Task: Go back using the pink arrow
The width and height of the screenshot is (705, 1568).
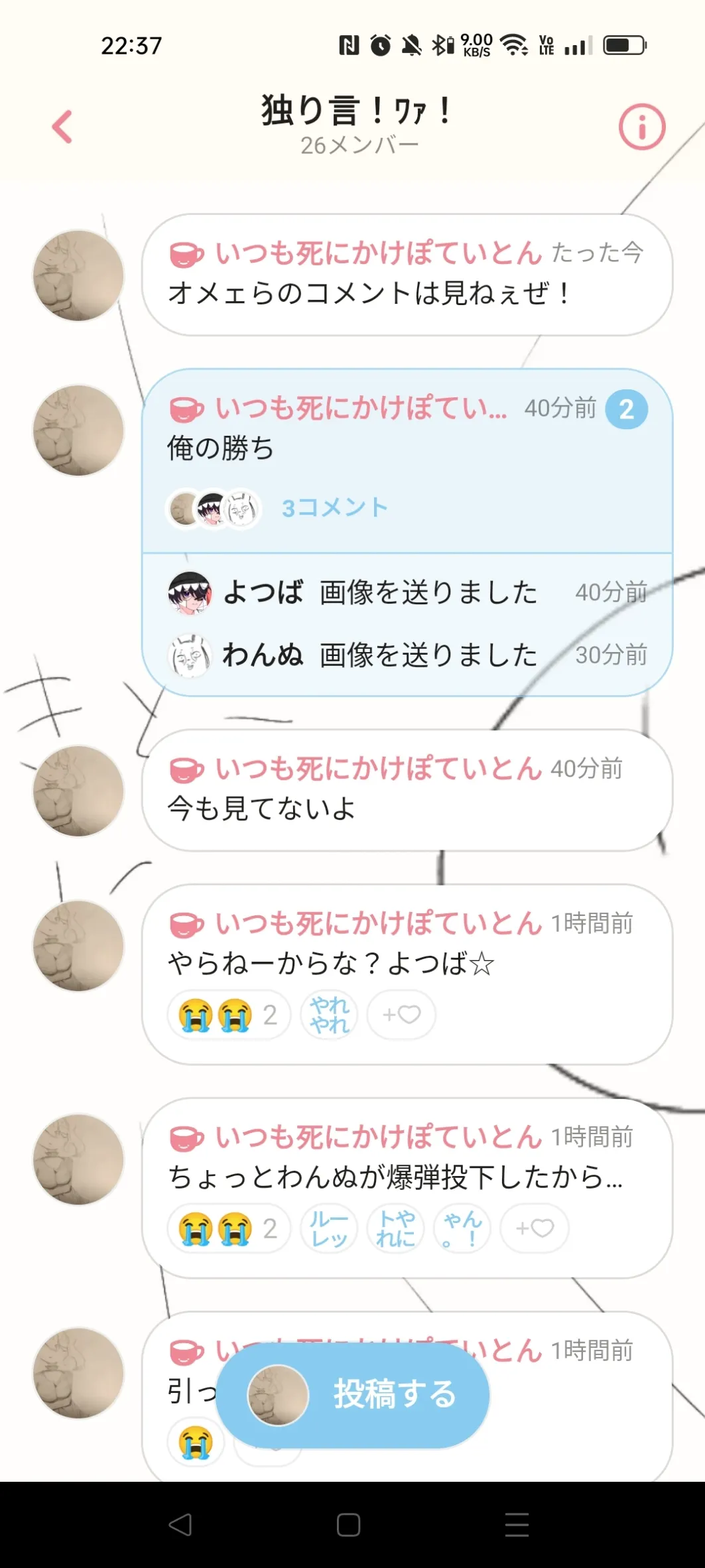Action: tap(62, 127)
